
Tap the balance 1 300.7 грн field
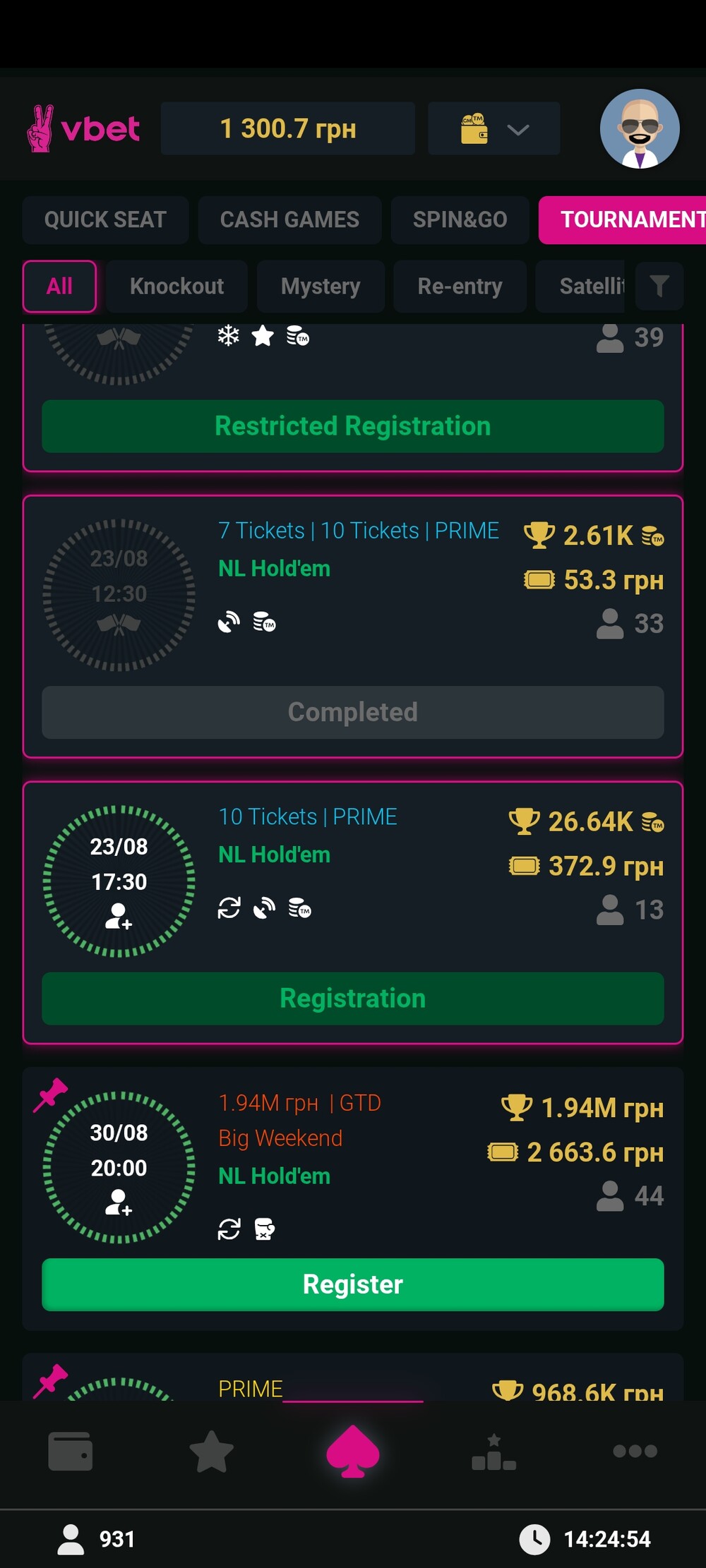click(x=288, y=128)
